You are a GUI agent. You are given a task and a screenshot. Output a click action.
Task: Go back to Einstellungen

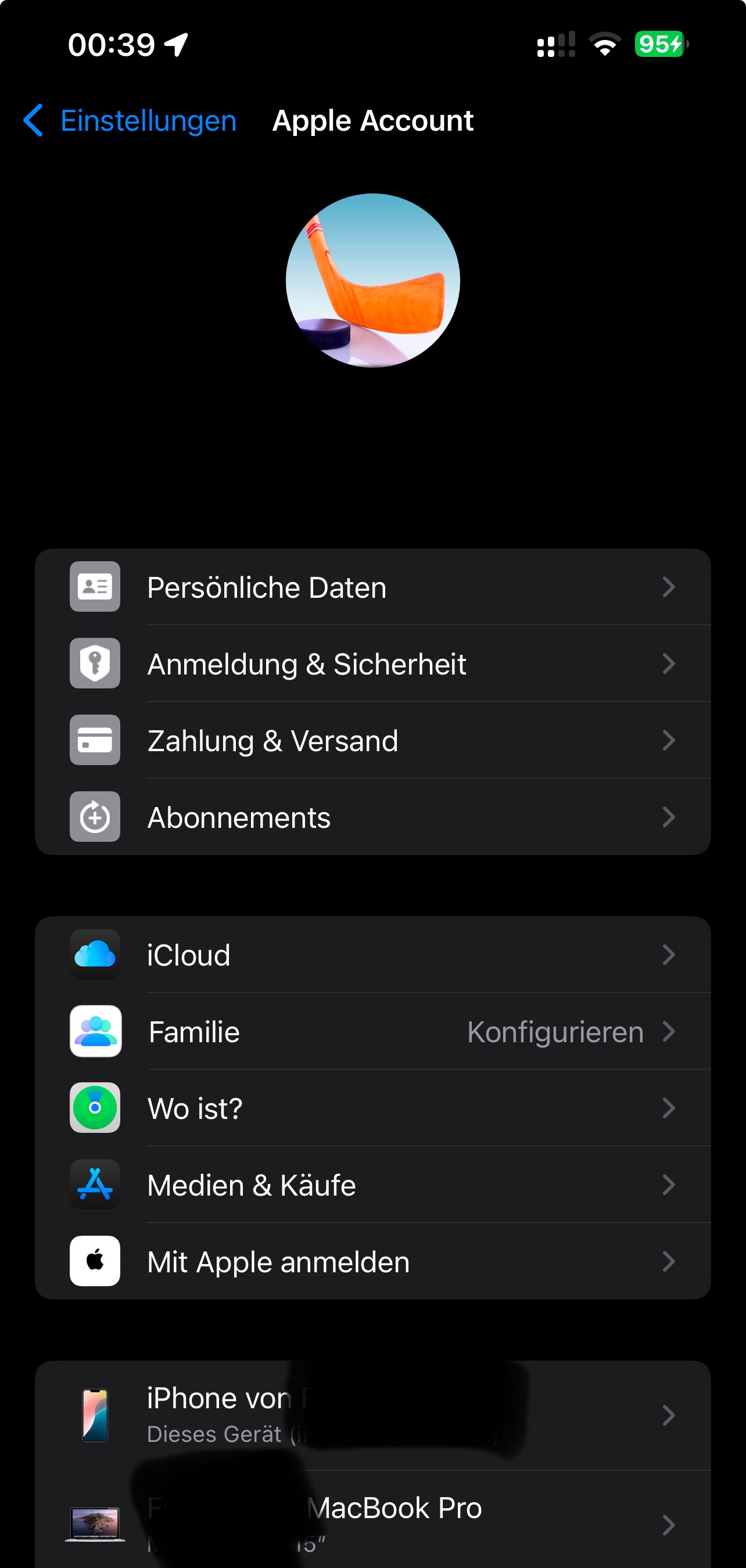[x=130, y=120]
